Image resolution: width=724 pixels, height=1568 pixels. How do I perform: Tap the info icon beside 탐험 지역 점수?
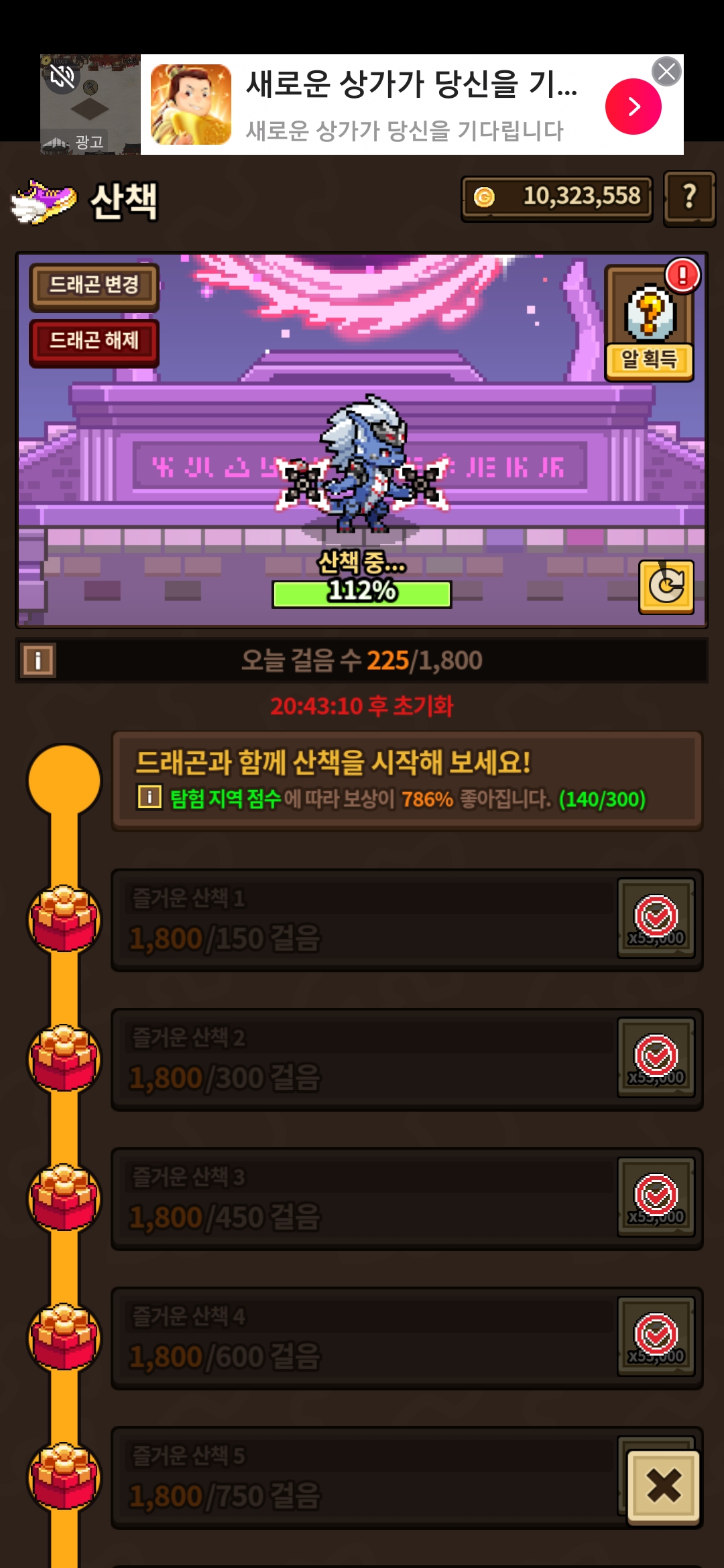[x=149, y=797]
